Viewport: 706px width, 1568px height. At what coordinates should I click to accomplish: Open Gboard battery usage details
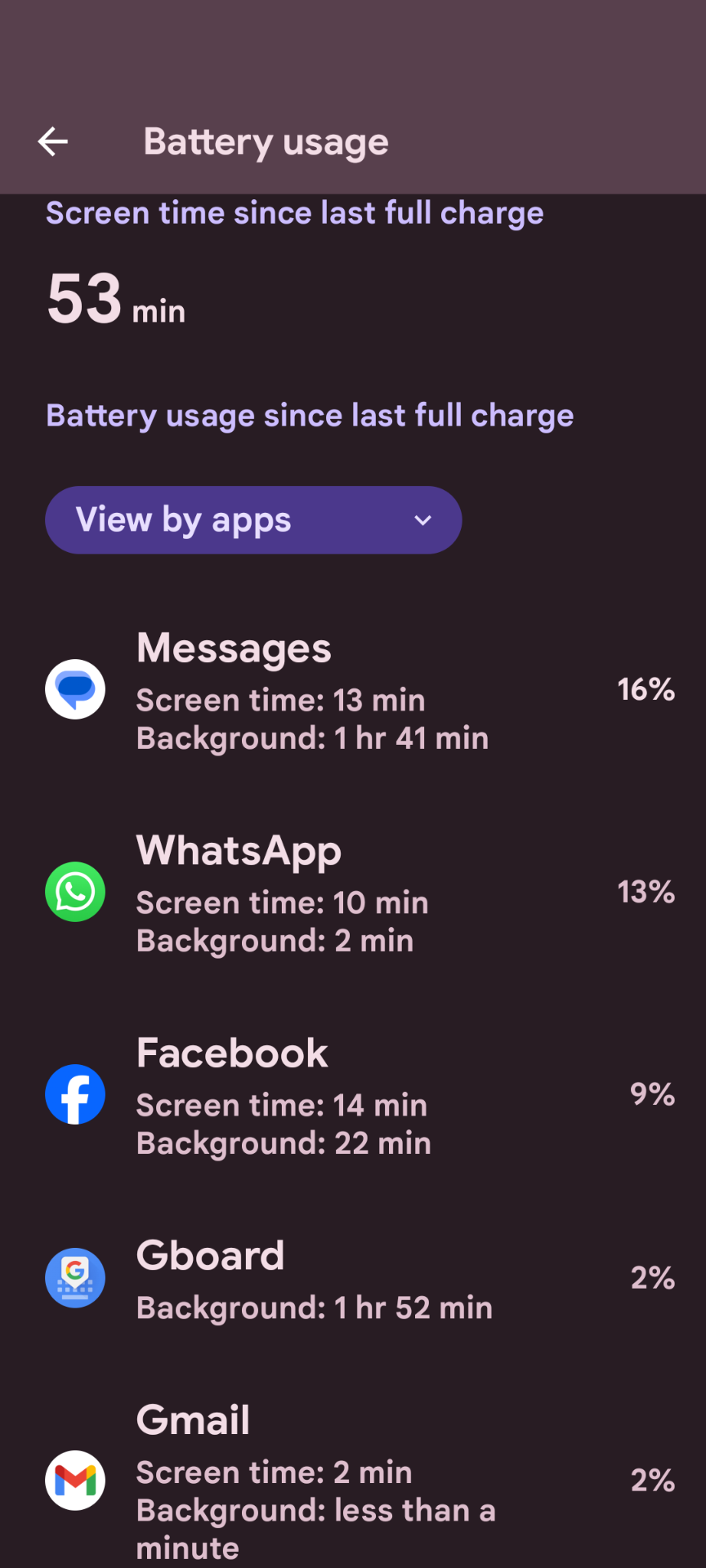(x=353, y=1279)
